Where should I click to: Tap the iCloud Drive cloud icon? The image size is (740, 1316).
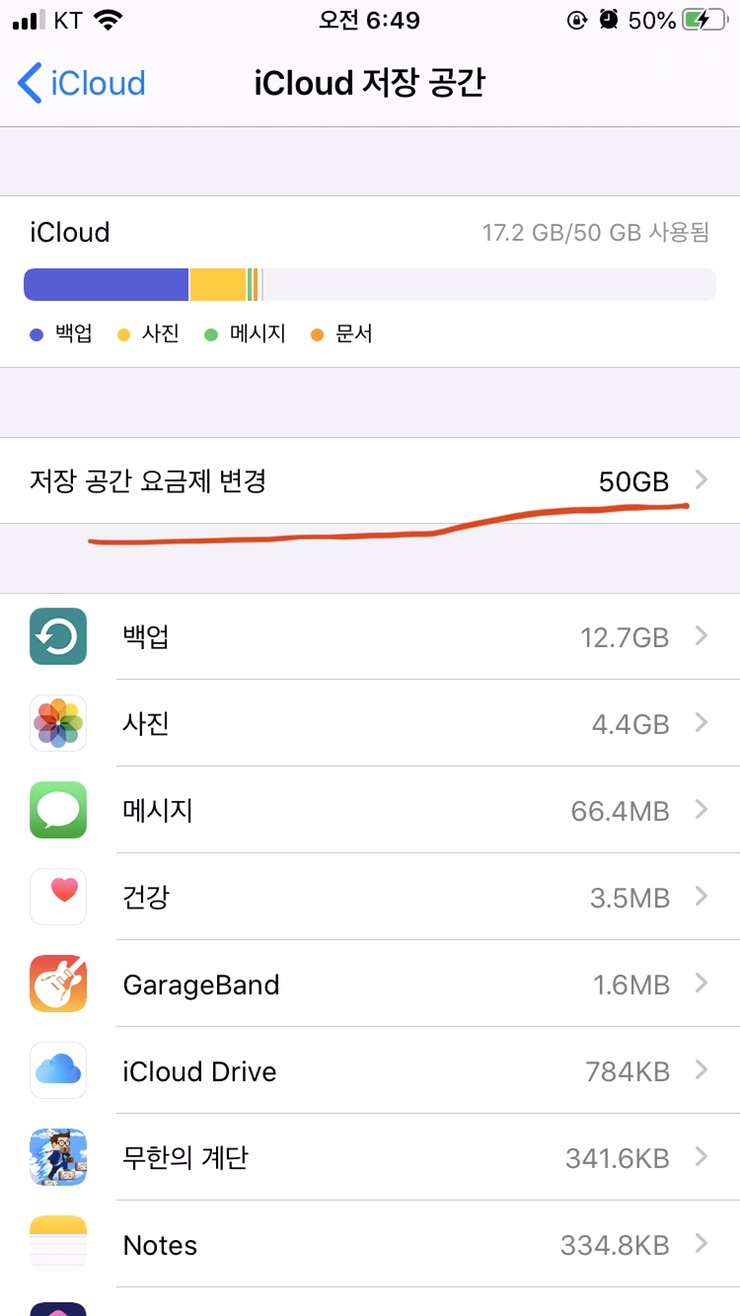[x=57, y=1071]
